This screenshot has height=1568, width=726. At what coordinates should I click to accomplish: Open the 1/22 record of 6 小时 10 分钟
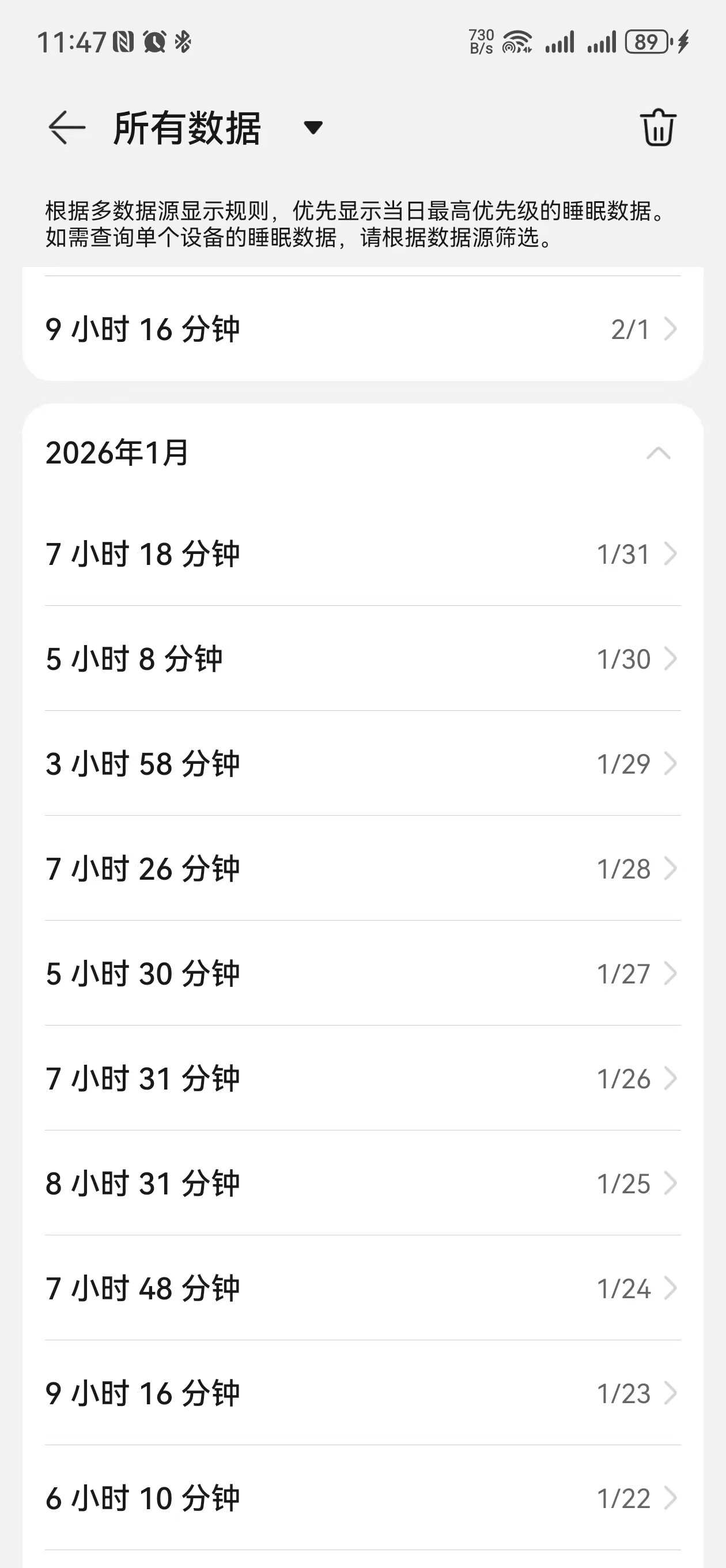(362, 1498)
